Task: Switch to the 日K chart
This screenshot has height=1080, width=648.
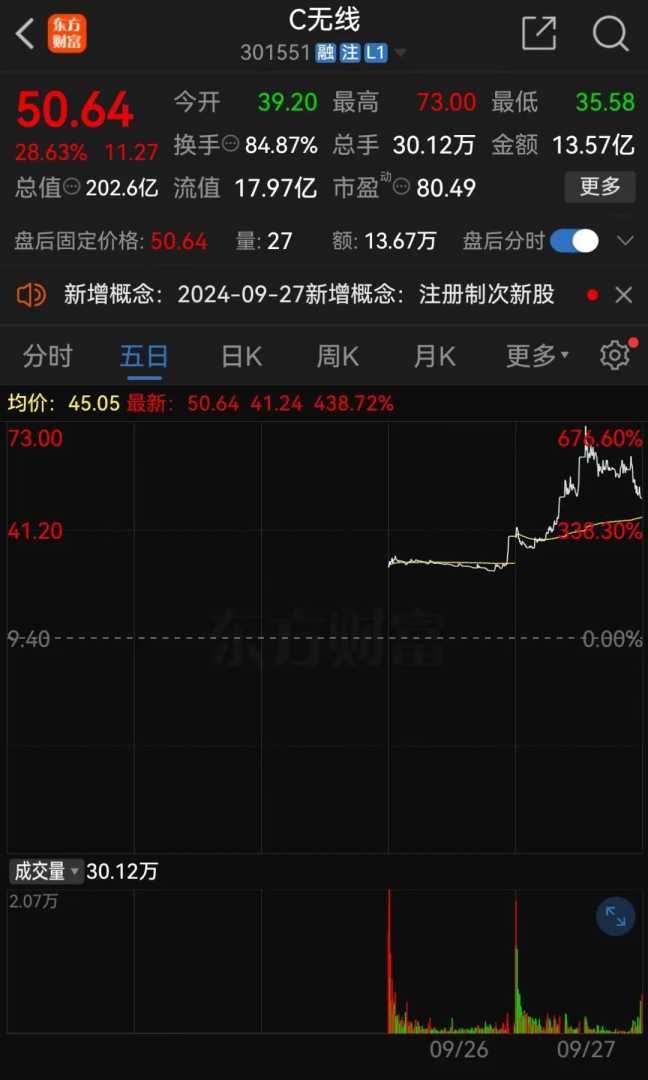Action: (241, 355)
